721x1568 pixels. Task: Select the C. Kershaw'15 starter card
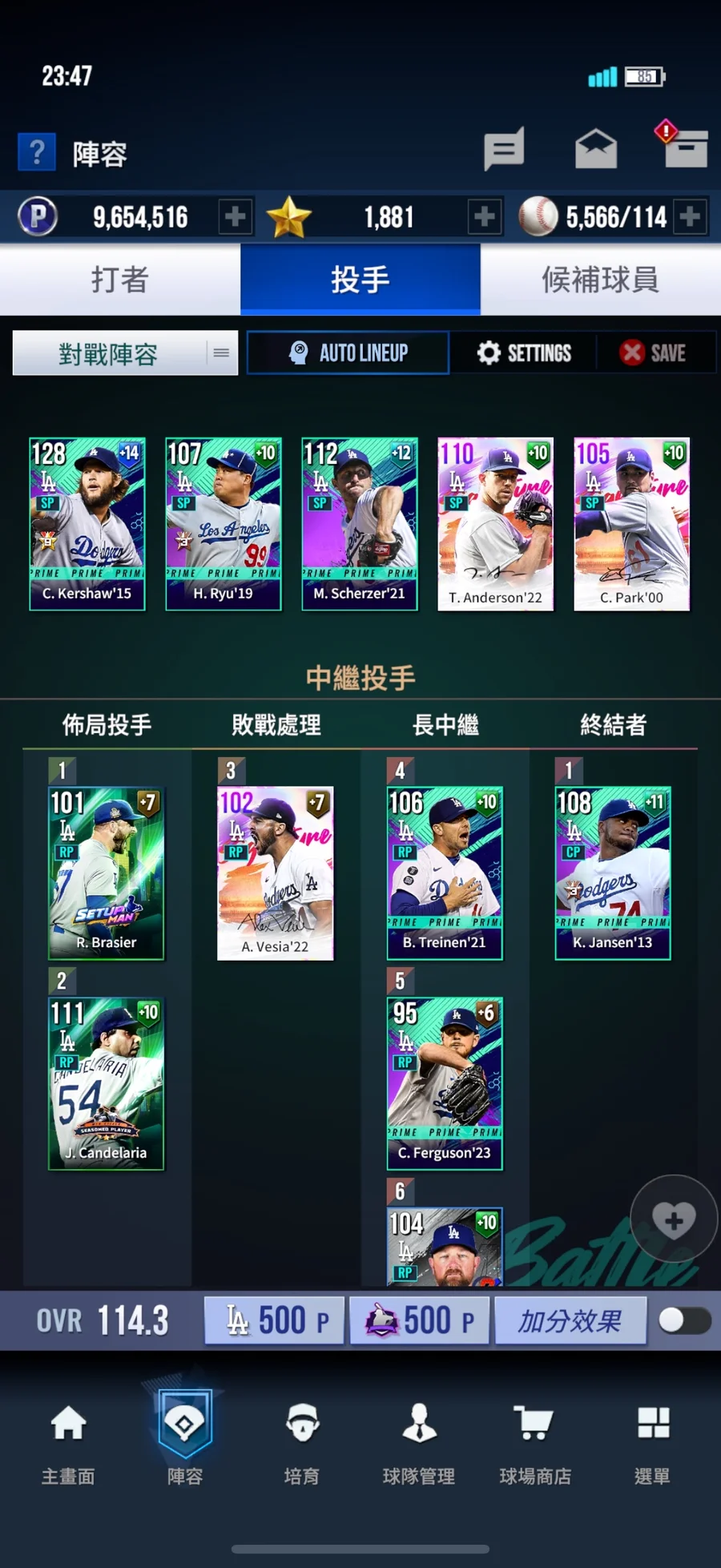(x=87, y=524)
